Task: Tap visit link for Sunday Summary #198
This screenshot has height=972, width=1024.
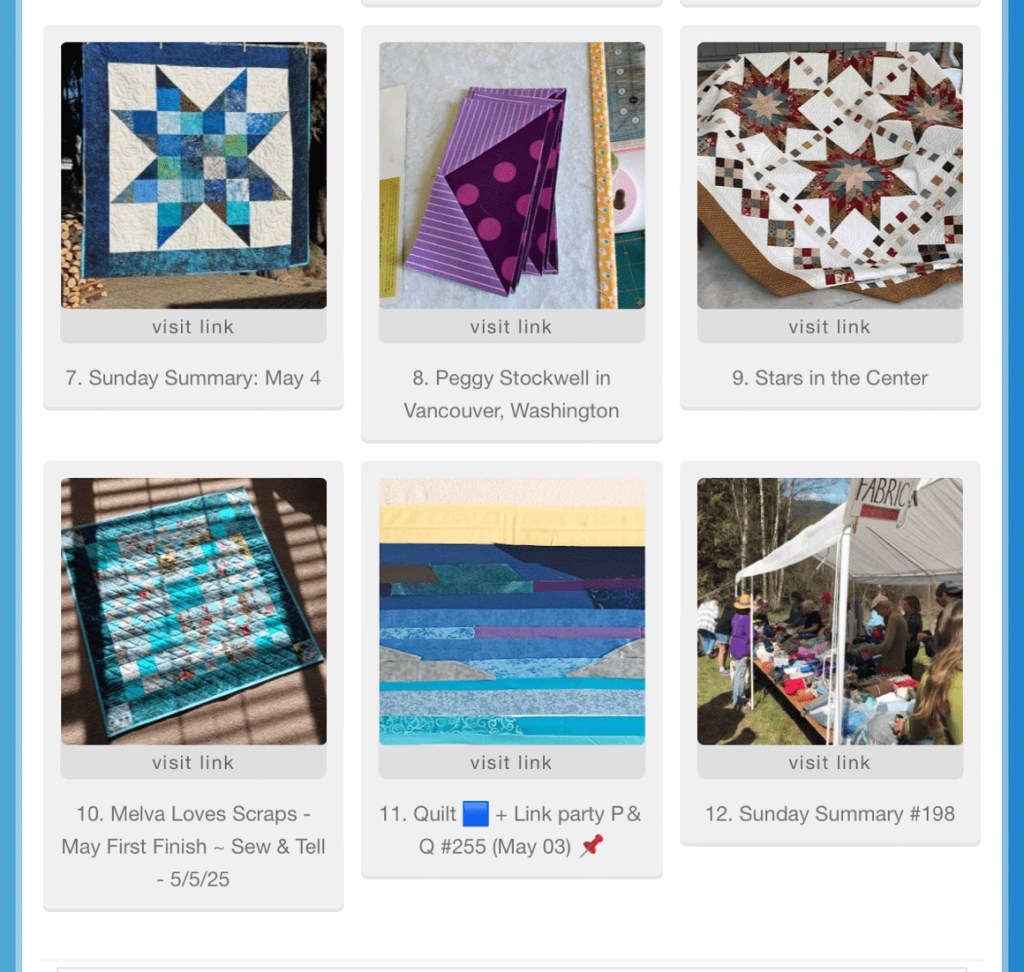Action: click(829, 763)
